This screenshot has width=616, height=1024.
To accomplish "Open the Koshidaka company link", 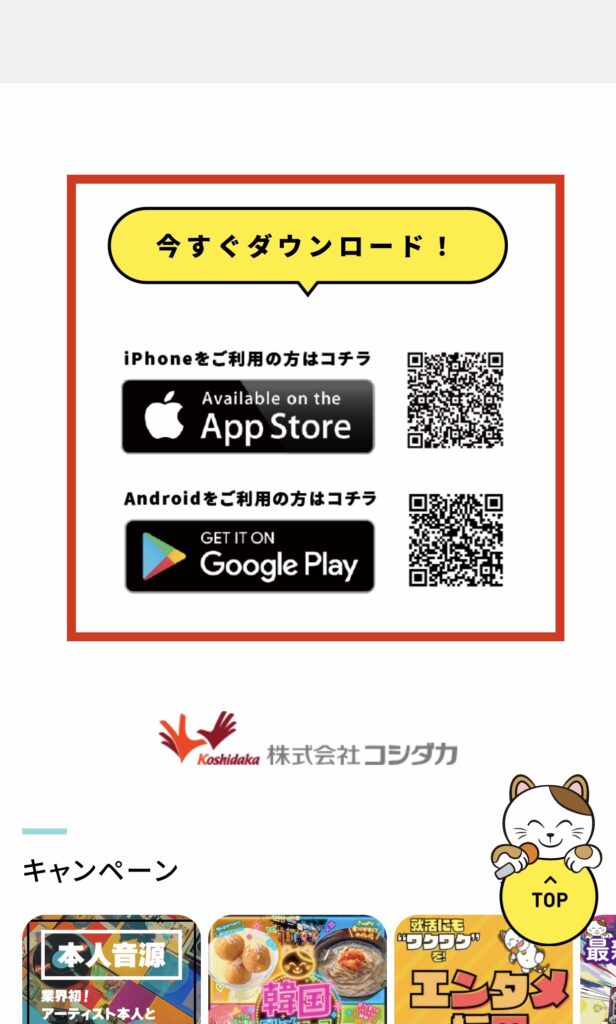I will click(308, 742).
